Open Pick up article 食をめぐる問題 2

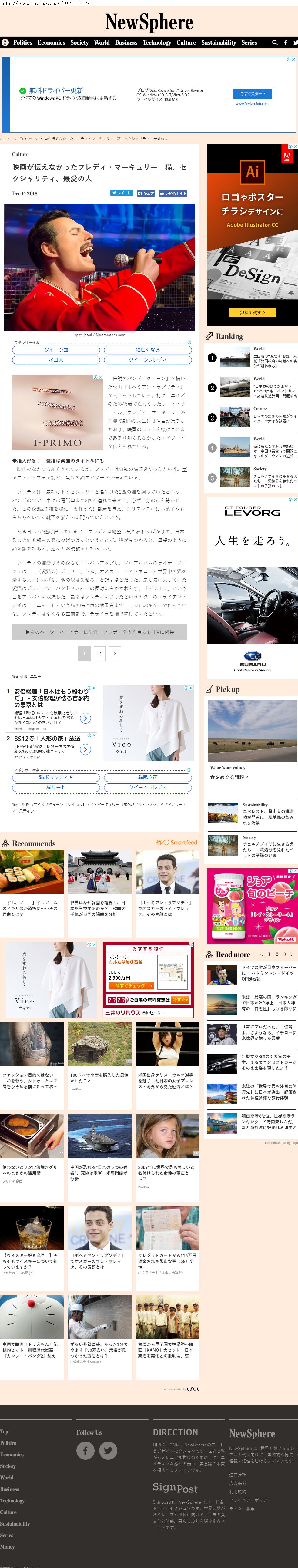pyautogui.click(x=229, y=777)
